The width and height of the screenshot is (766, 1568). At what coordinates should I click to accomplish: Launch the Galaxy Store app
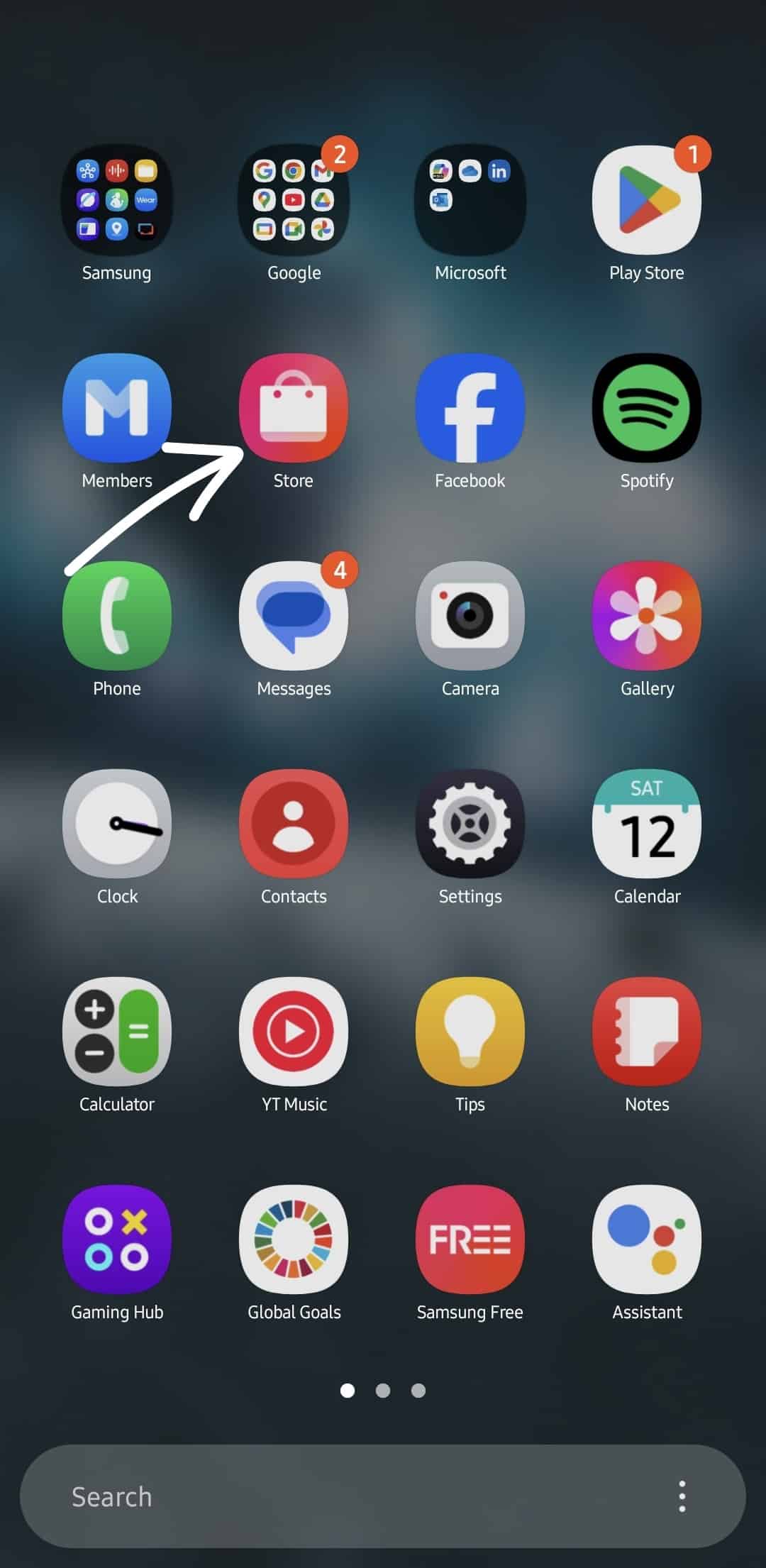(x=294, y=408)
